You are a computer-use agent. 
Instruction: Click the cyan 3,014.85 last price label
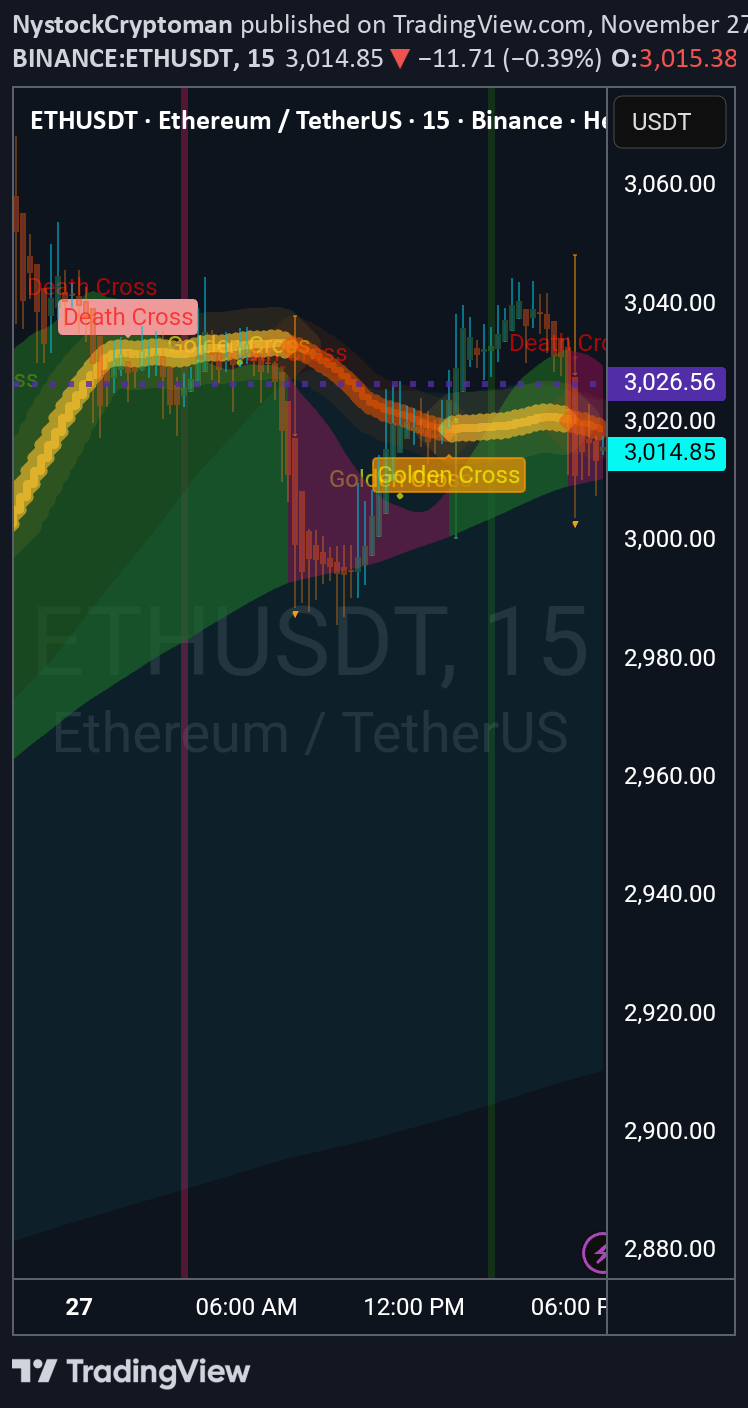(666, 453)
